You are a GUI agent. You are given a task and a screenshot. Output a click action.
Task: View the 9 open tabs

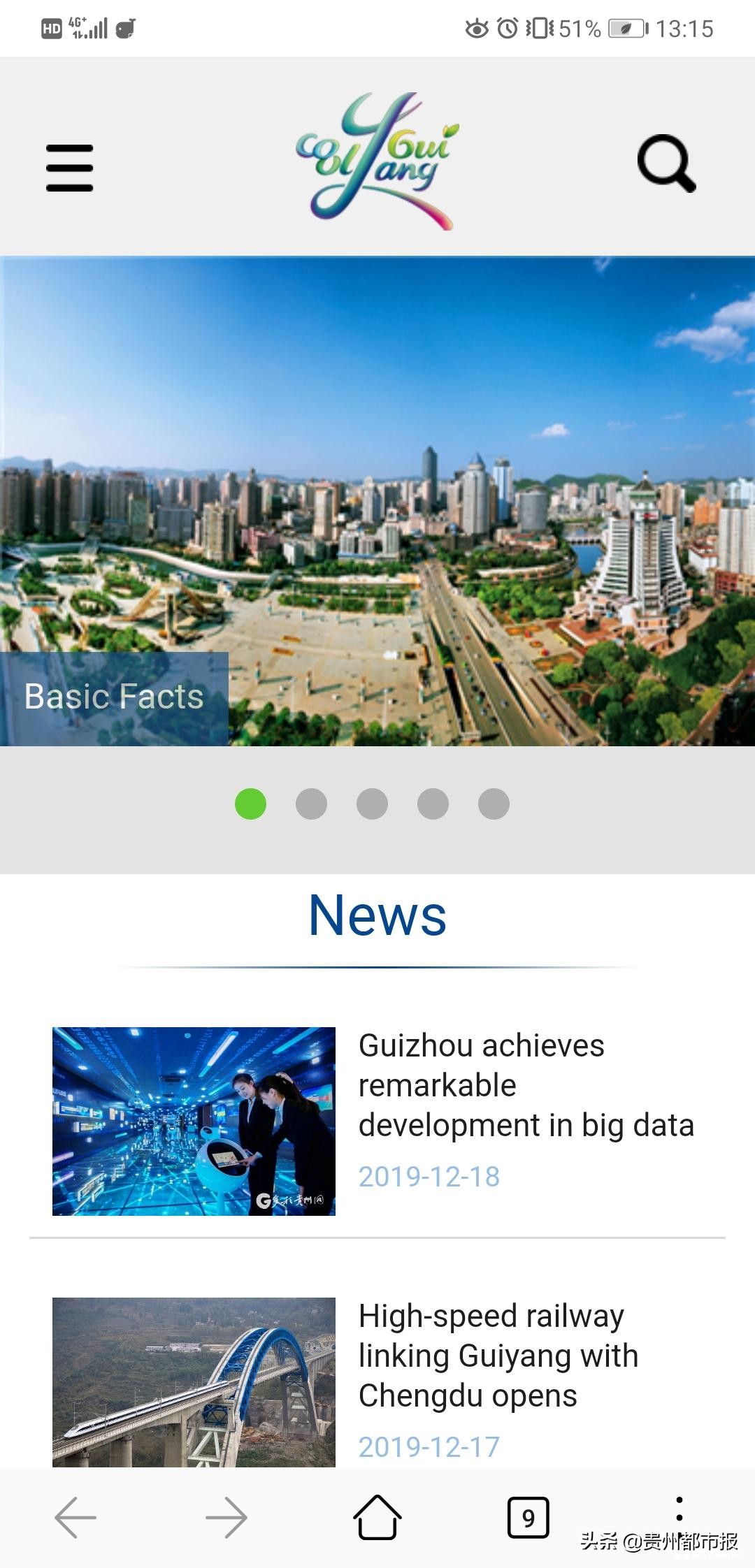coord(528,1518)
